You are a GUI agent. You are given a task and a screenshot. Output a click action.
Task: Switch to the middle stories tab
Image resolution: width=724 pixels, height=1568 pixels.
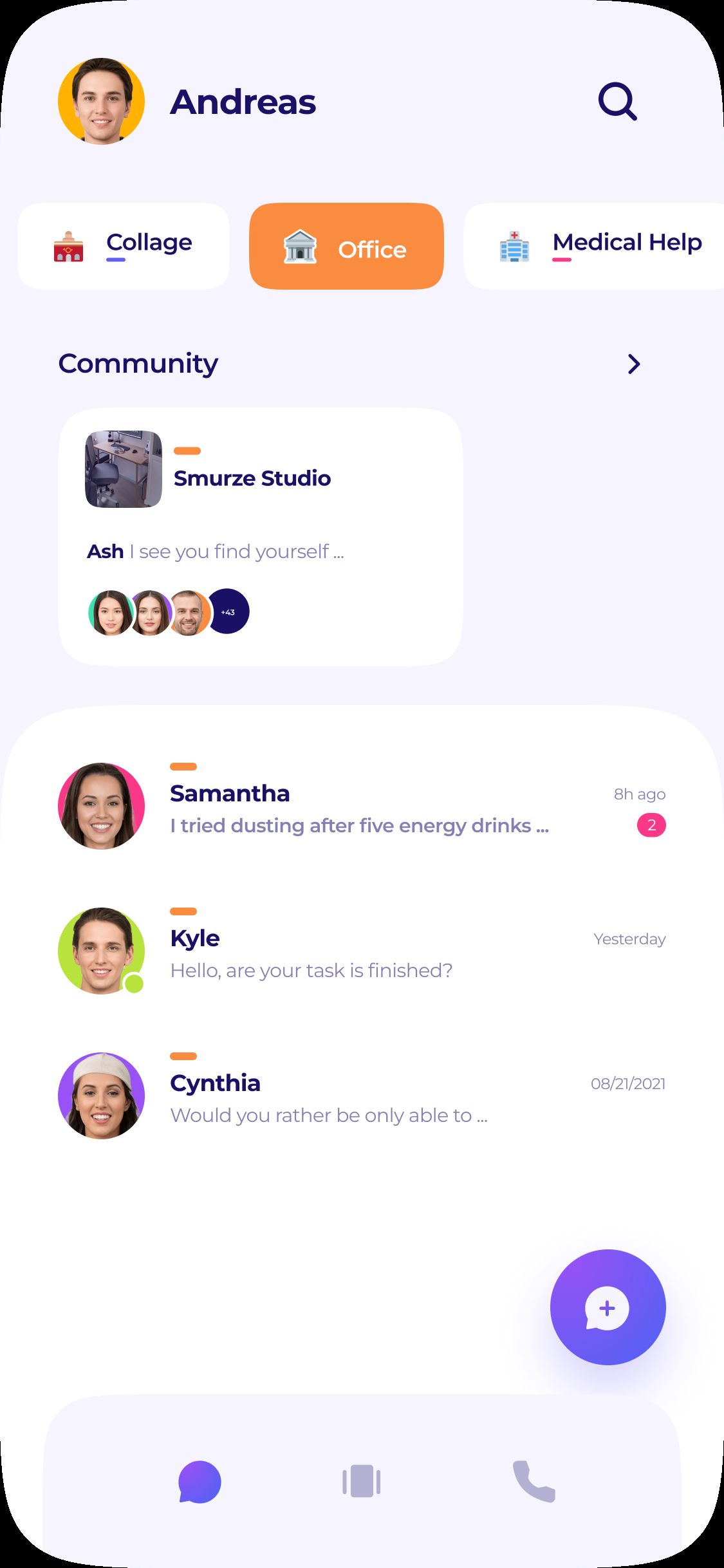tap(362, 1482)
